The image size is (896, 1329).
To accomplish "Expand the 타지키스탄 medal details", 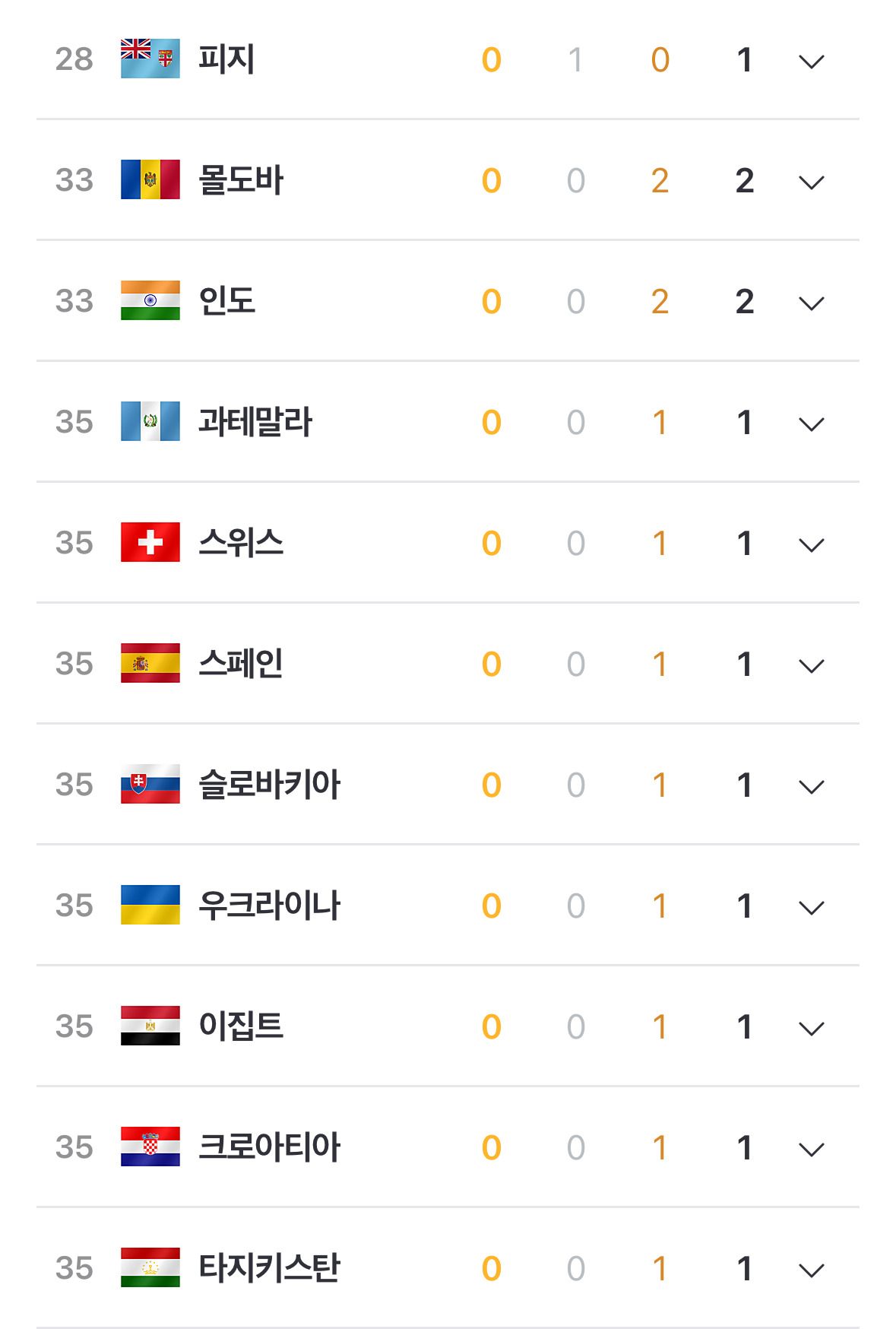I will 812,1270.
